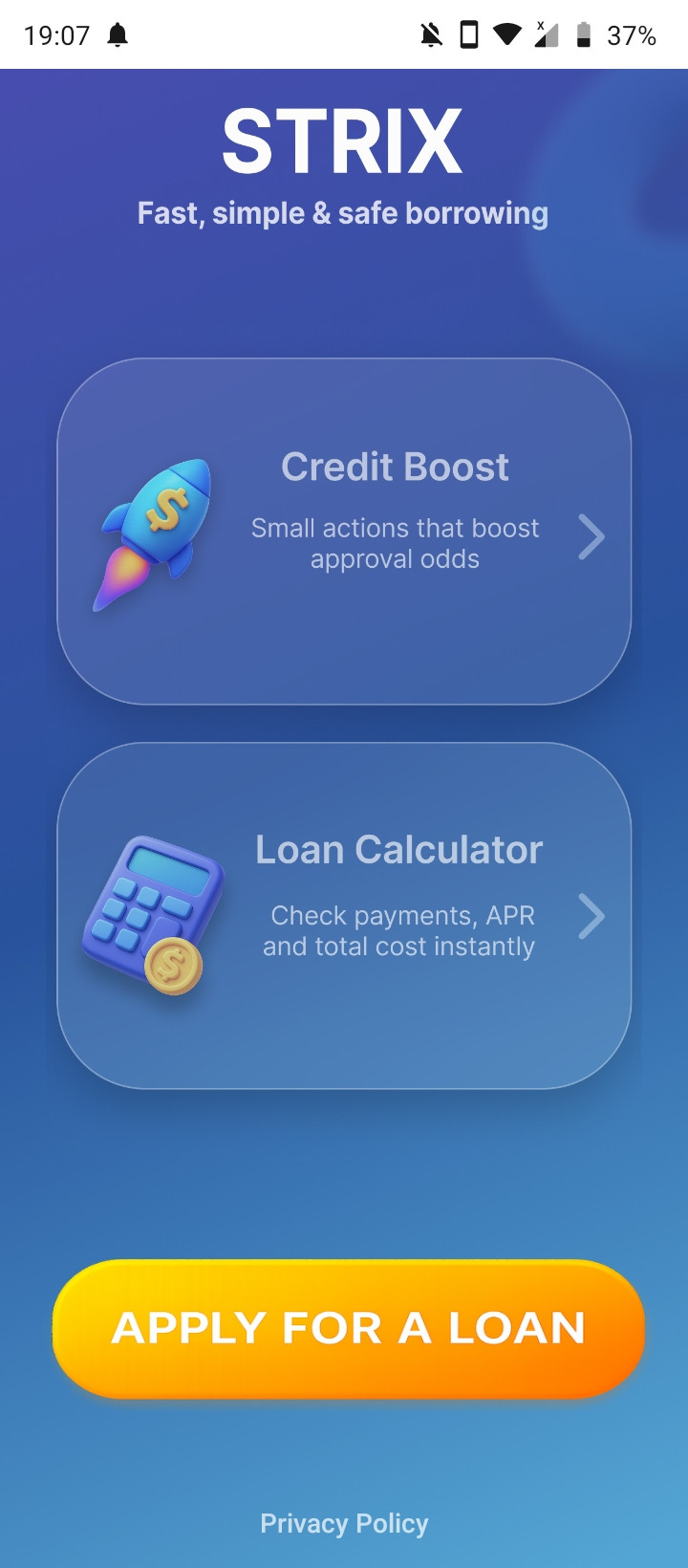
Task: Open the Credit Boost card
Action: tap(344, 532)
